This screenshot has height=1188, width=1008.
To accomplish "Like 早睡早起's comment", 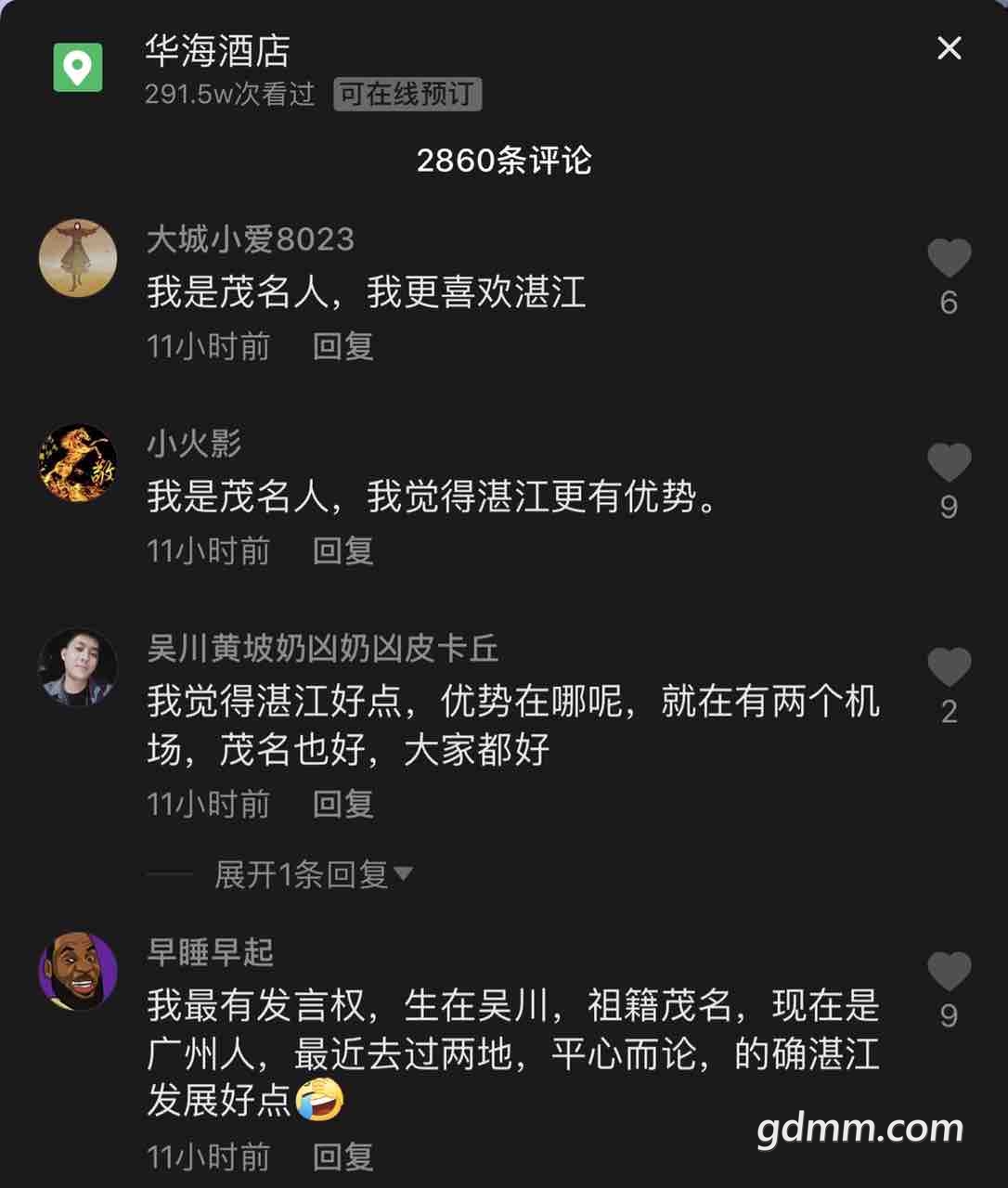I will [949, 972].
